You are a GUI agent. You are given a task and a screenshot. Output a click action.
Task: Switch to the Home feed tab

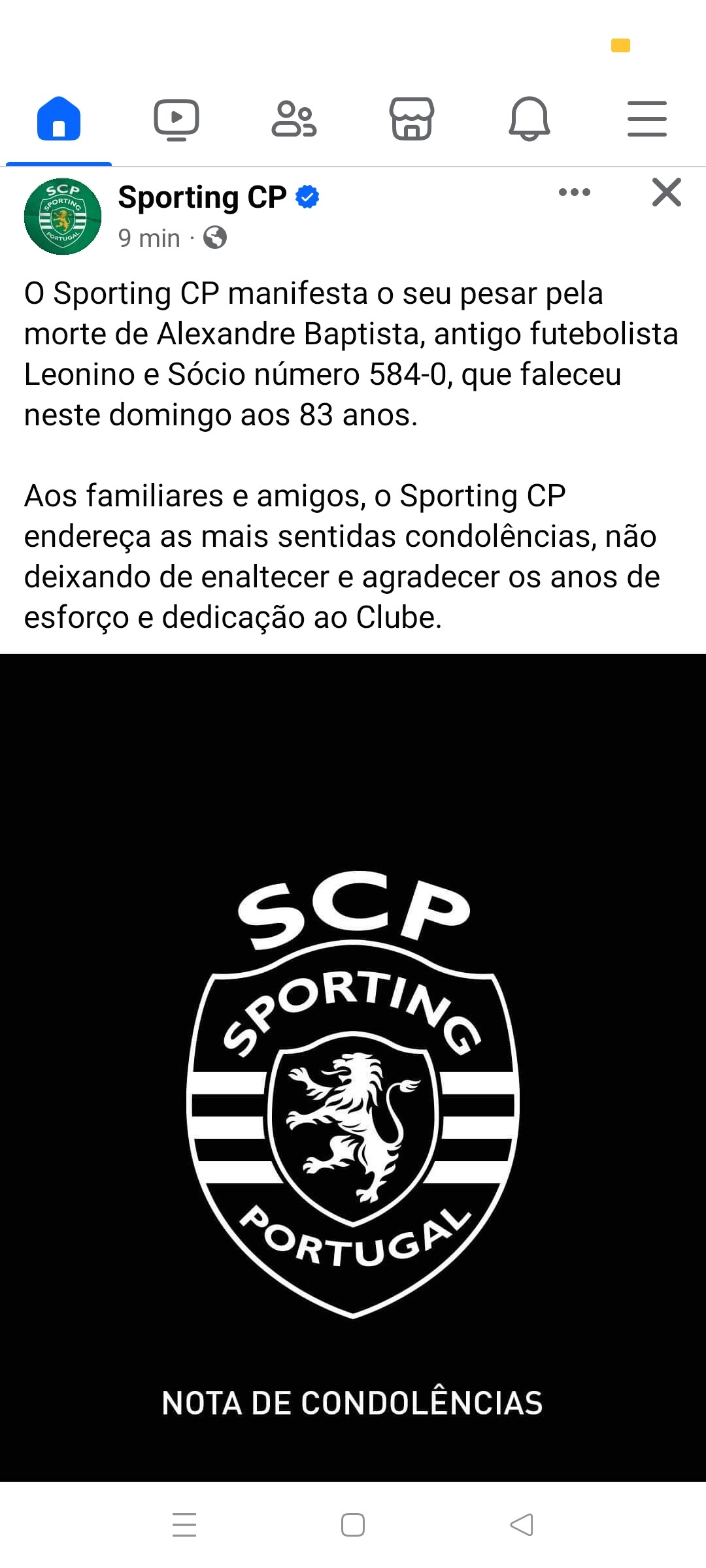pos(59,119)
